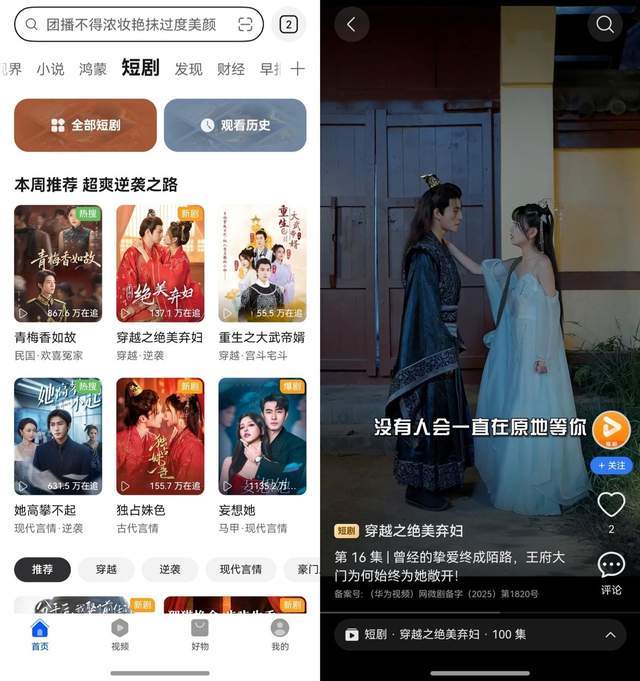Switch to the 财经 channel tab
640x681 pixels.
(231, 69)
